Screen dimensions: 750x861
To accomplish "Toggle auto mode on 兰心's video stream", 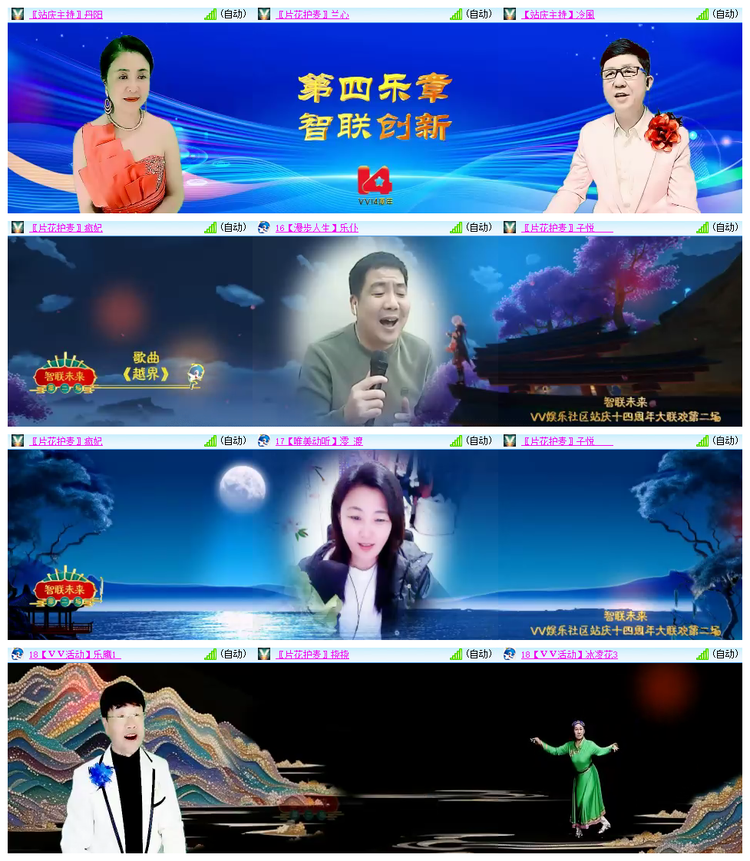I will 477,14.
